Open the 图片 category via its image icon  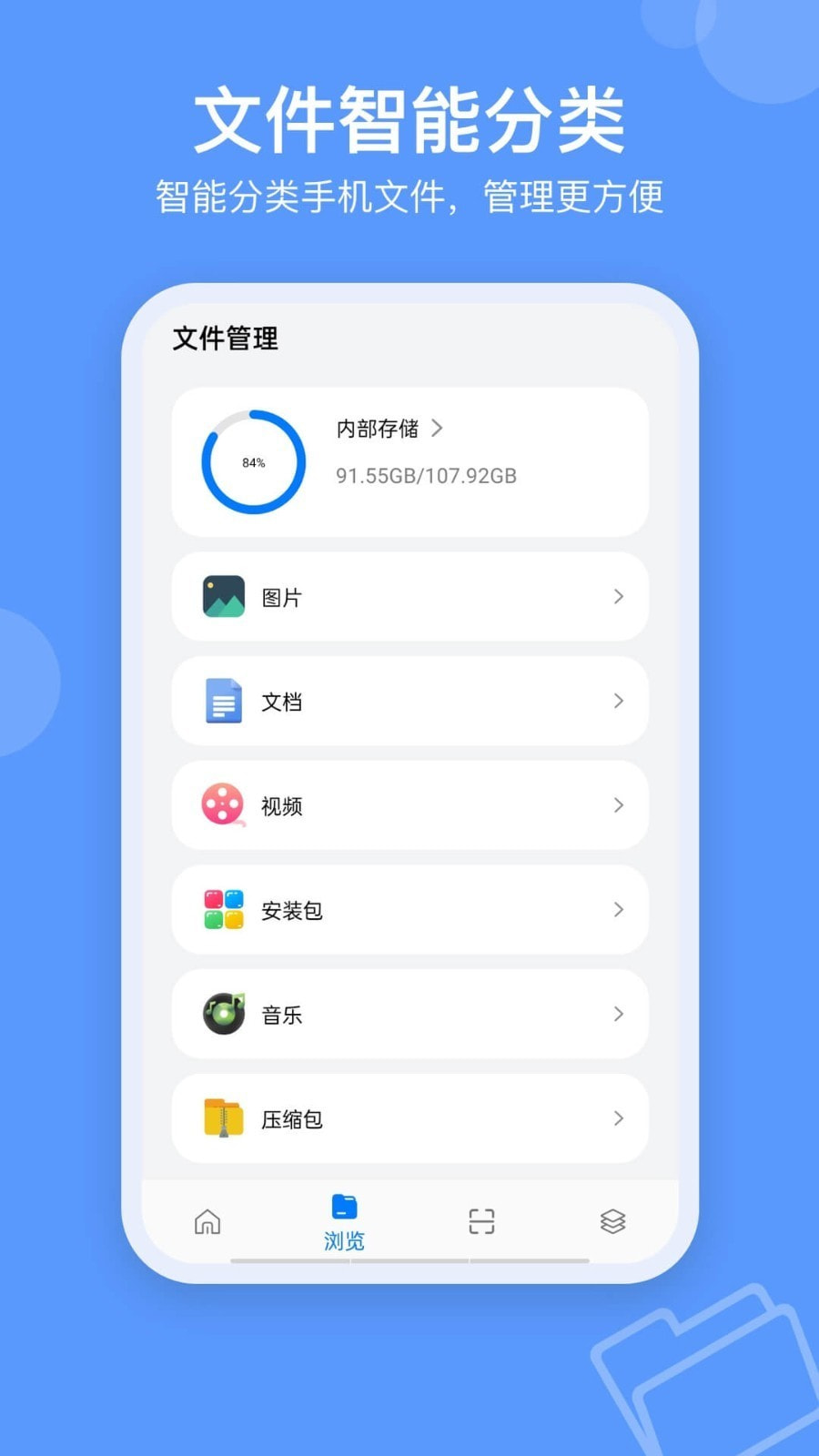[222, 596]
